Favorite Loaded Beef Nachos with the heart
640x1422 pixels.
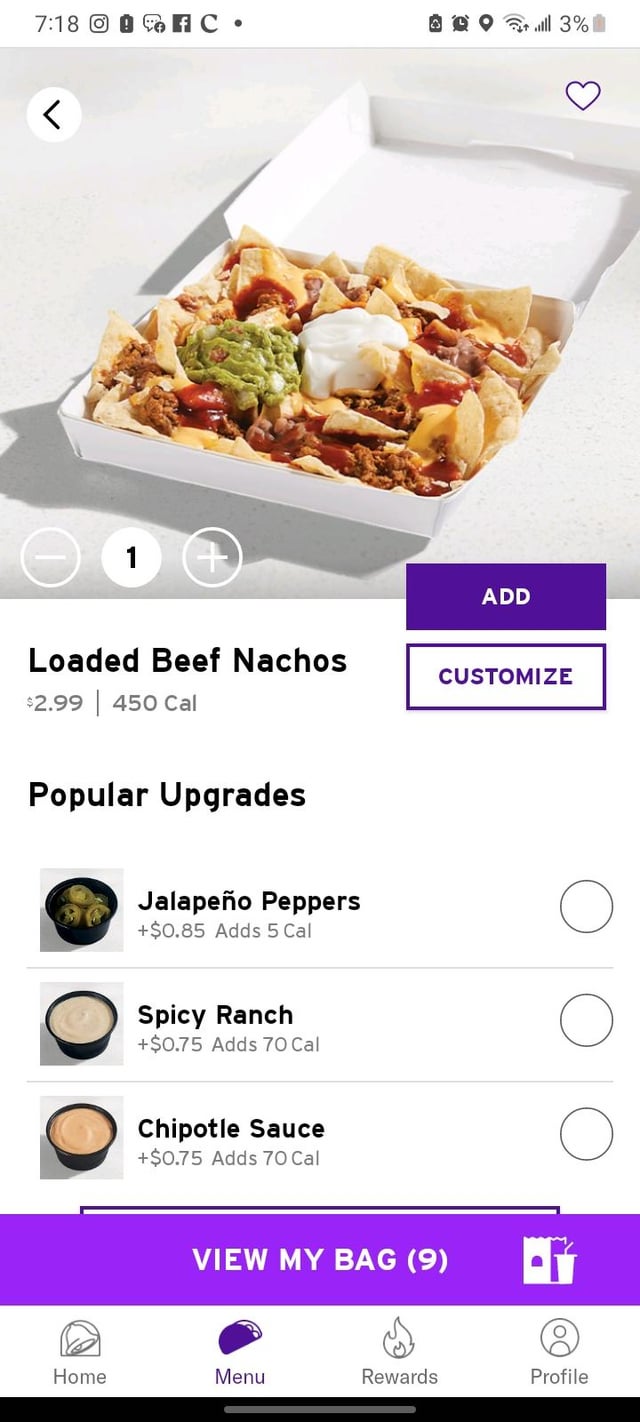583,96
